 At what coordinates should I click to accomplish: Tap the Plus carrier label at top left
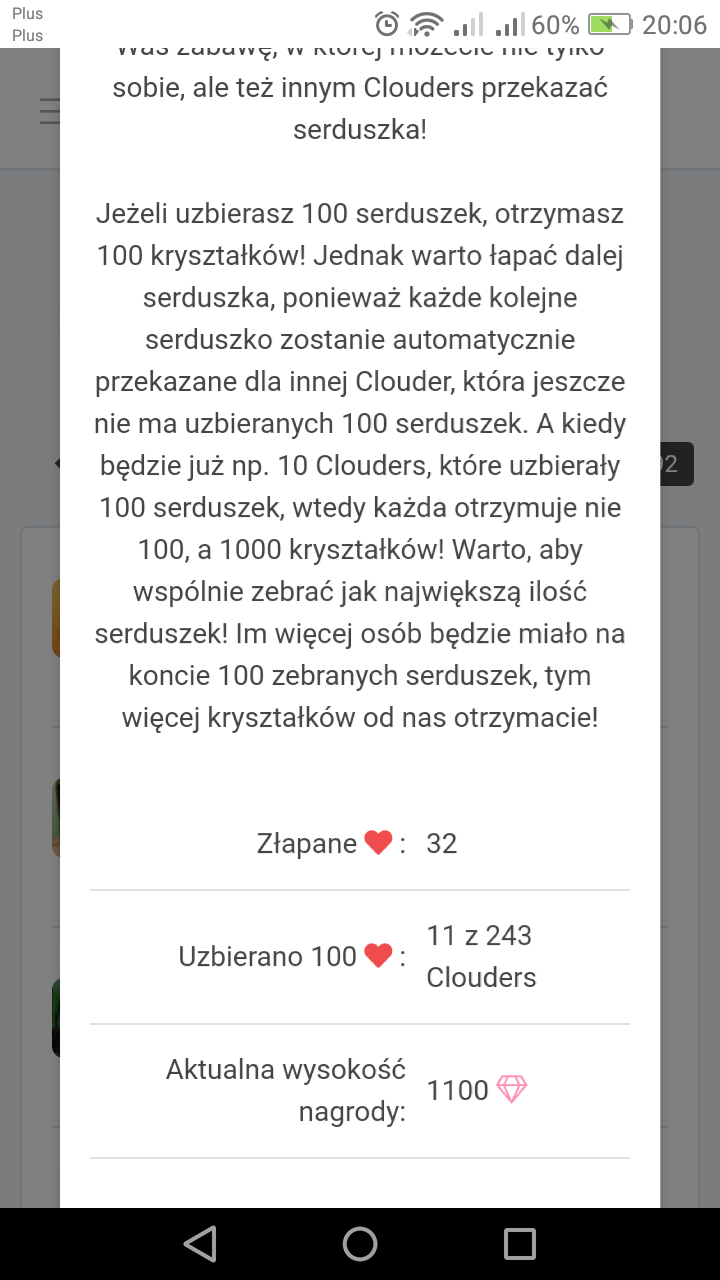pos(27,14)
